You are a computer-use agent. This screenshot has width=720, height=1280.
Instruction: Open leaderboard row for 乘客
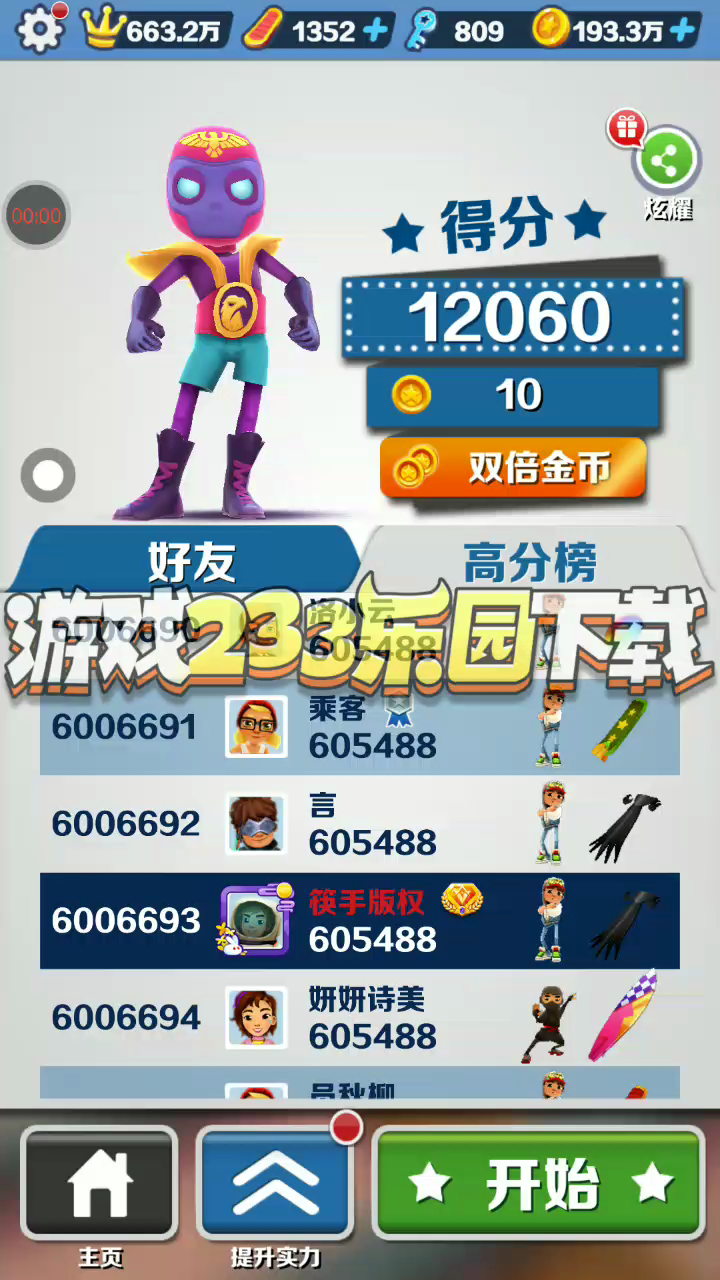tap(360, 727)
